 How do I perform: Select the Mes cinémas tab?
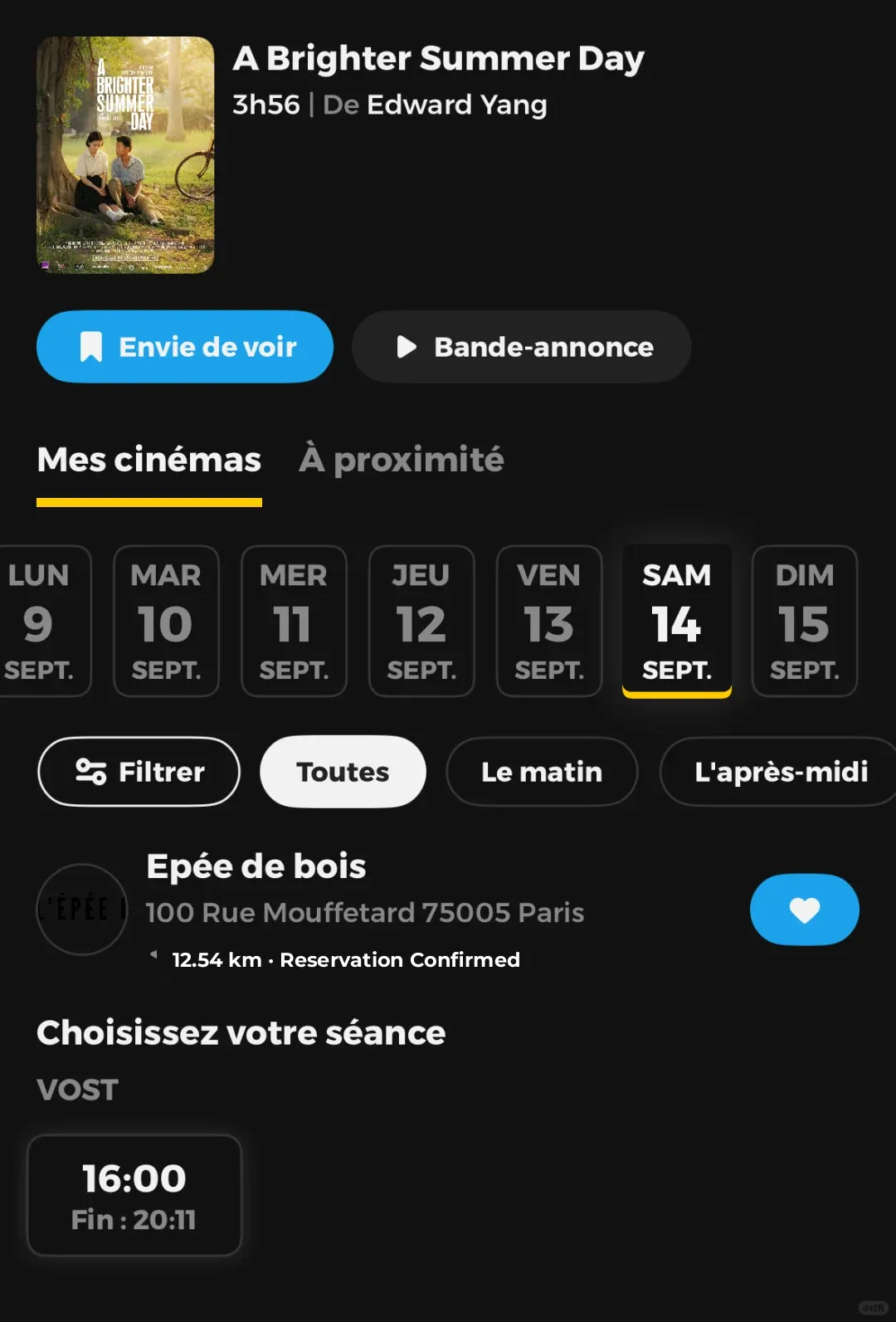coord(149,460)
